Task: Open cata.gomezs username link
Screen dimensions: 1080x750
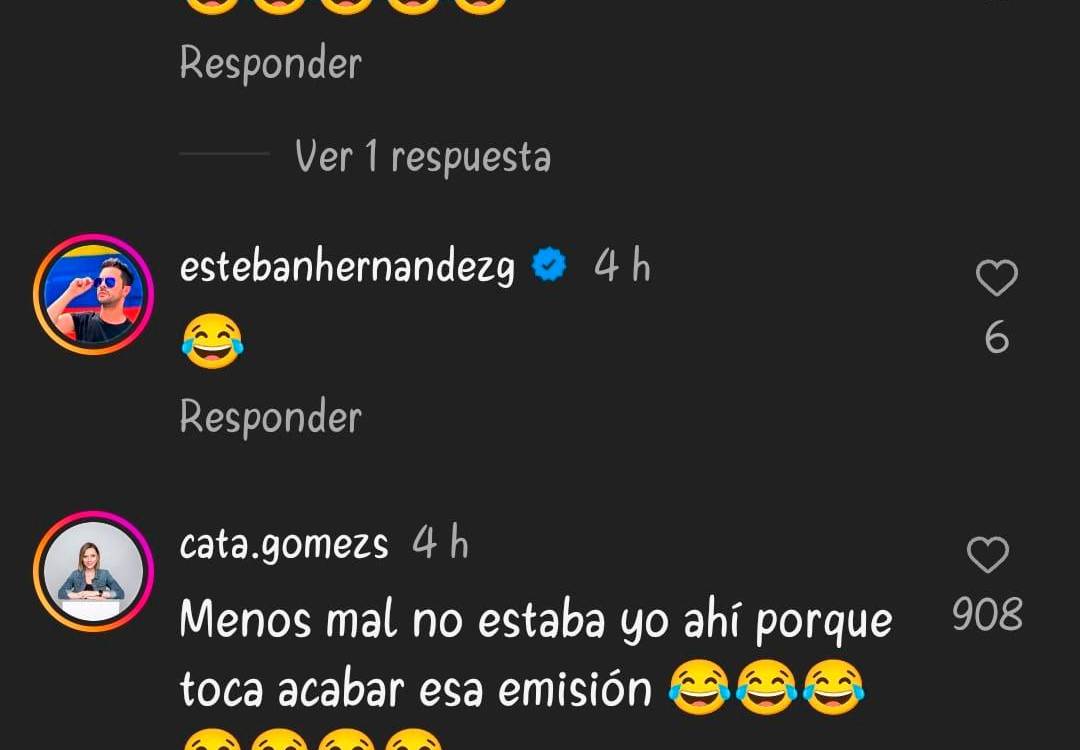Action: [284, 545]
